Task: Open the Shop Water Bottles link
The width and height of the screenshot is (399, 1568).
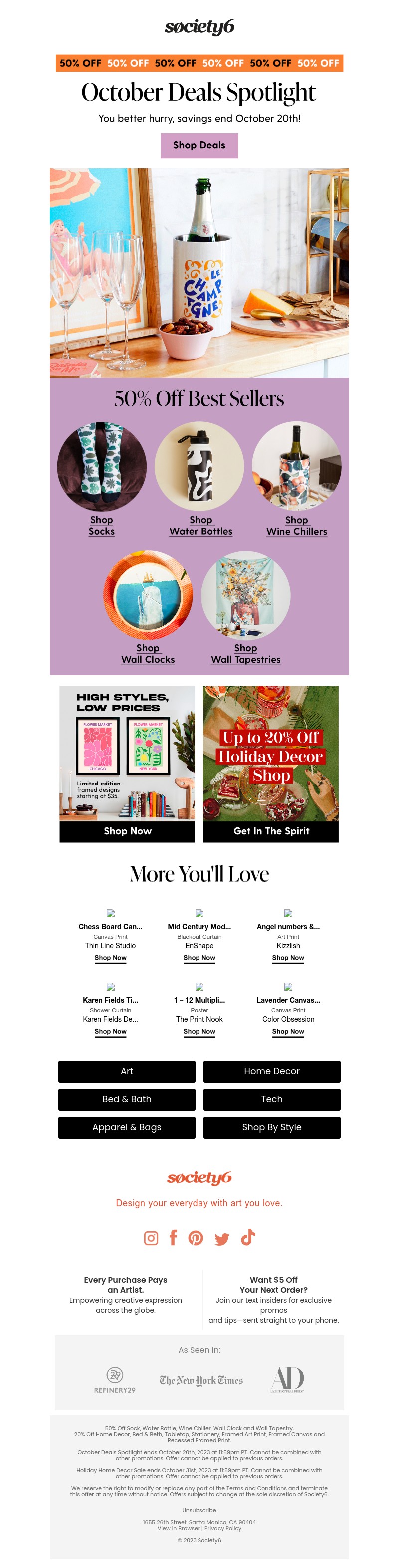Action: [200, 525]
